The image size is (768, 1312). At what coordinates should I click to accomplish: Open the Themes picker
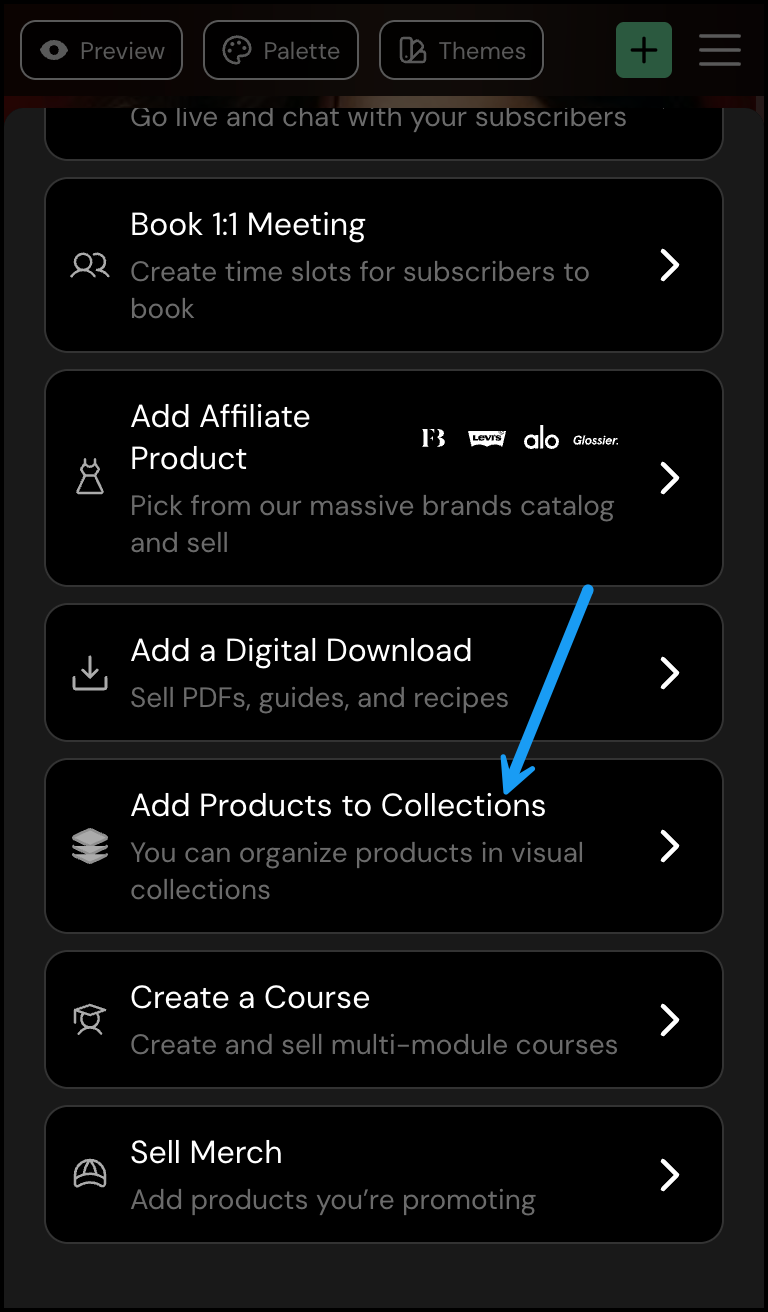pyautogui.click(x=461, y=50)
